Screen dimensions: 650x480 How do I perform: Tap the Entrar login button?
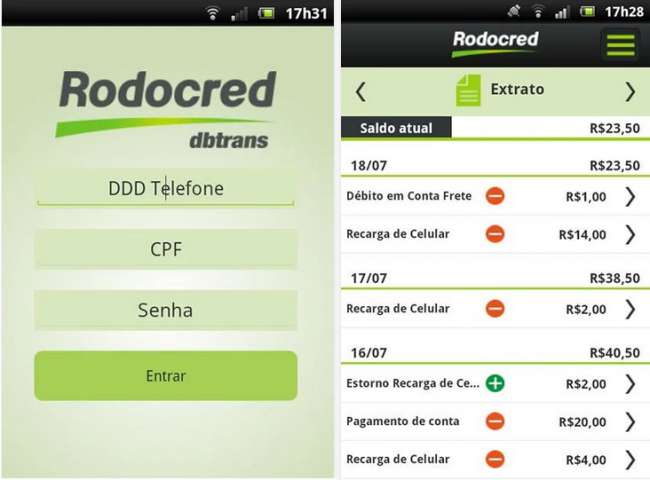(x=165, y=376)
